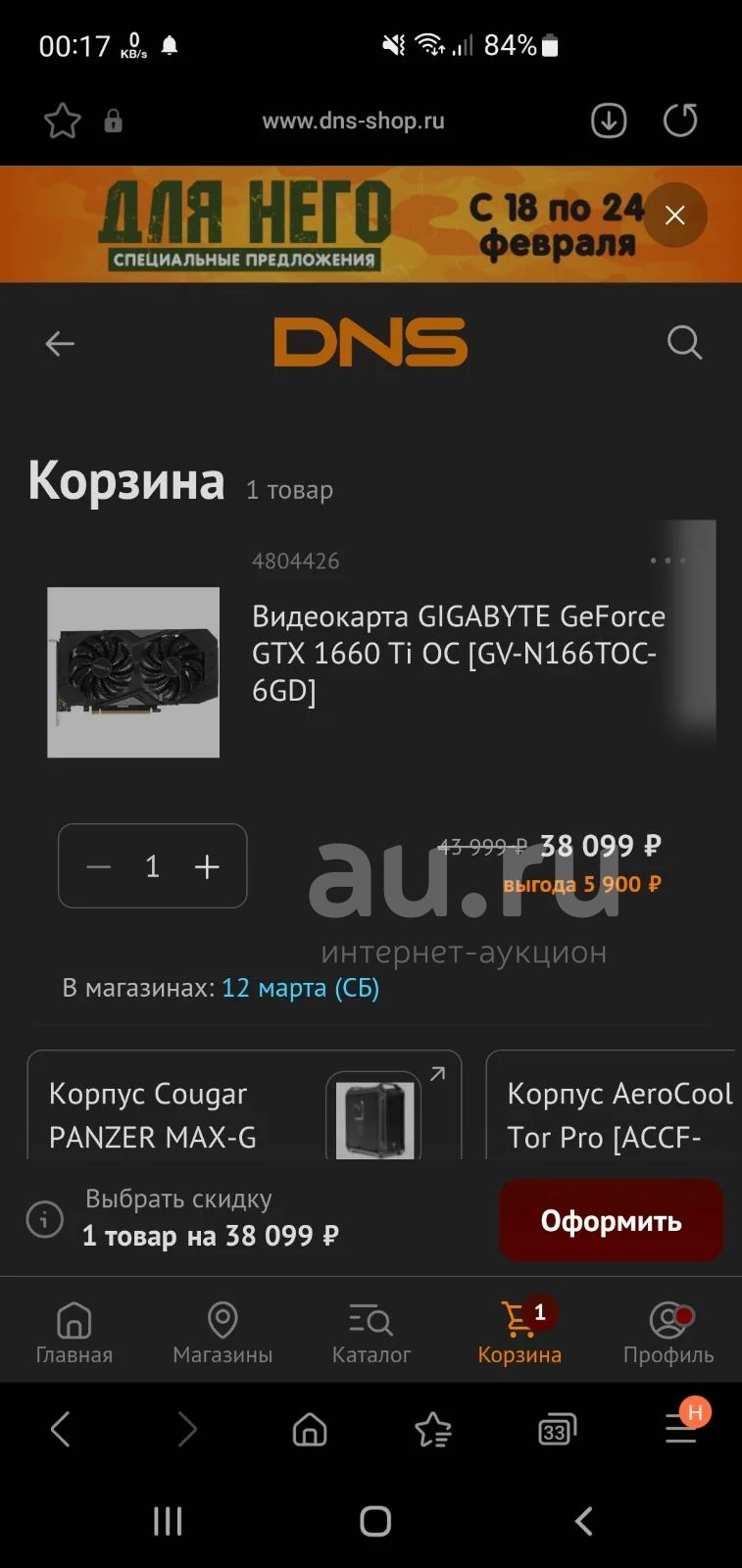This screenshot has width=742, height=1568.
Task: Open the browser downloads icon
Action: [609, 121]
